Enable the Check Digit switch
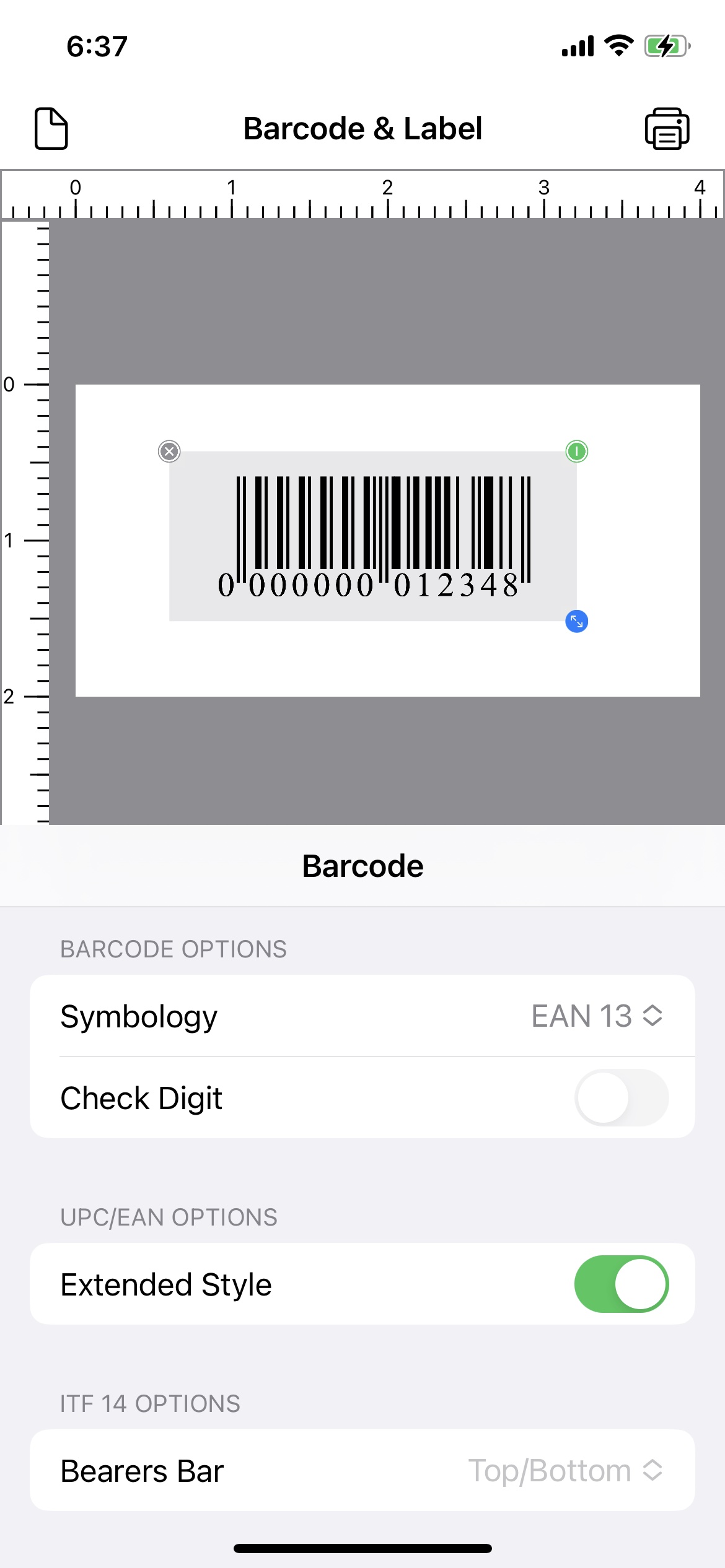The height and width of the screenshot is (1568, 725). (x=622, y=1097)
